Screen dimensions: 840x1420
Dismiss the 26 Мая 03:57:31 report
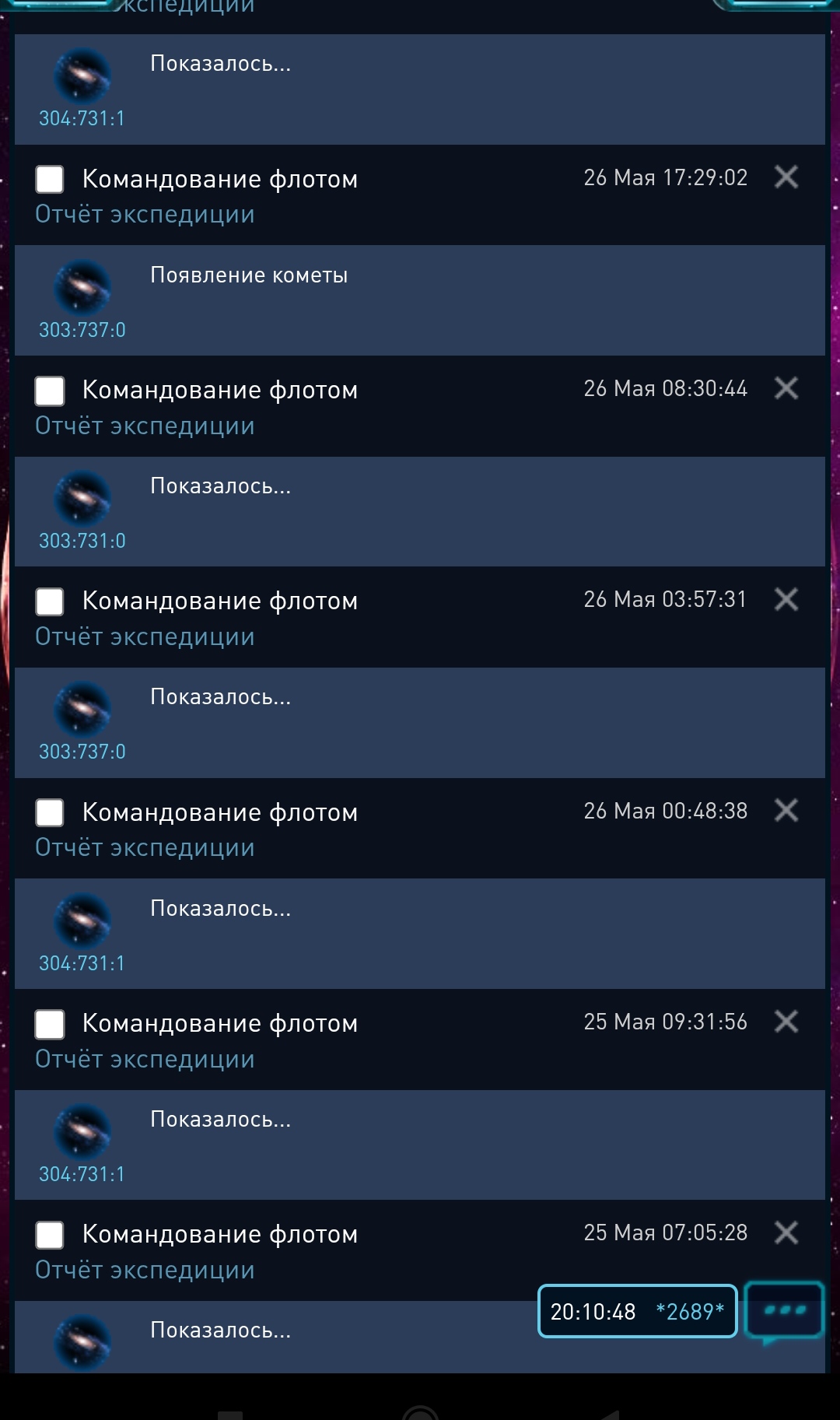coord(786,599)
